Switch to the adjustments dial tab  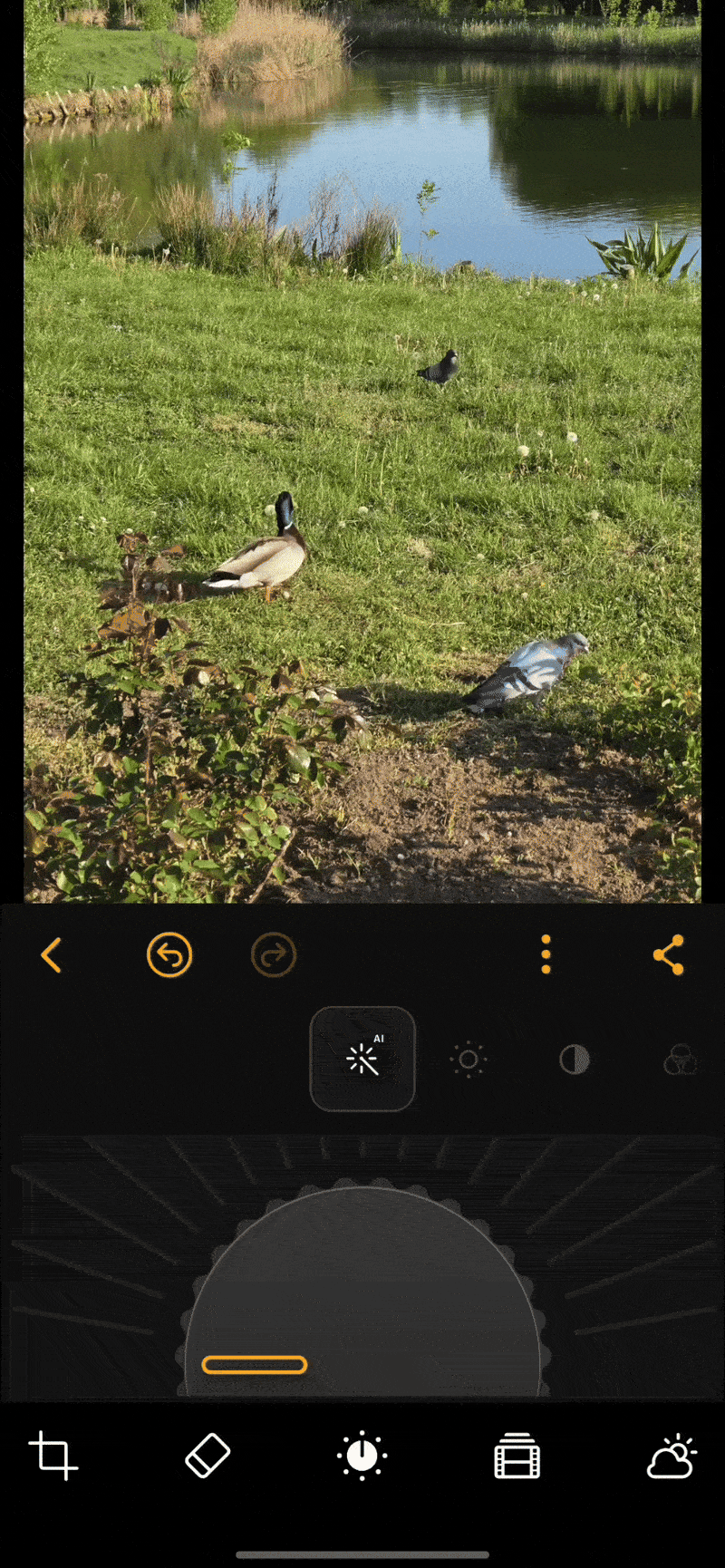coord(362,1457)
